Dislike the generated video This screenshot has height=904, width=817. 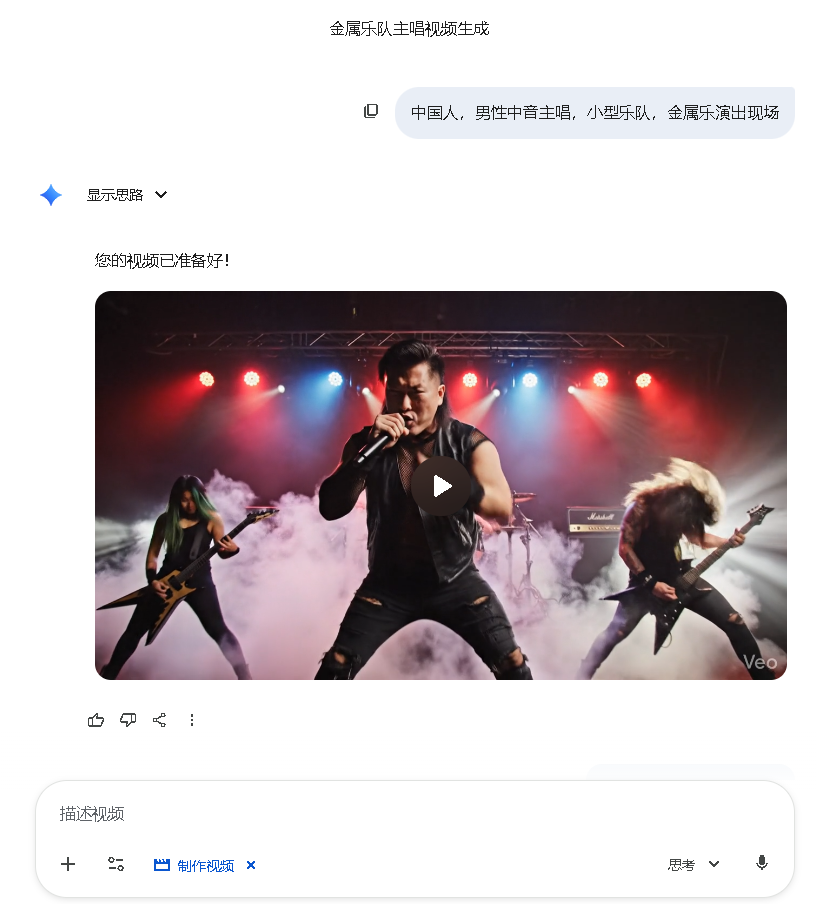pos(128,720)
